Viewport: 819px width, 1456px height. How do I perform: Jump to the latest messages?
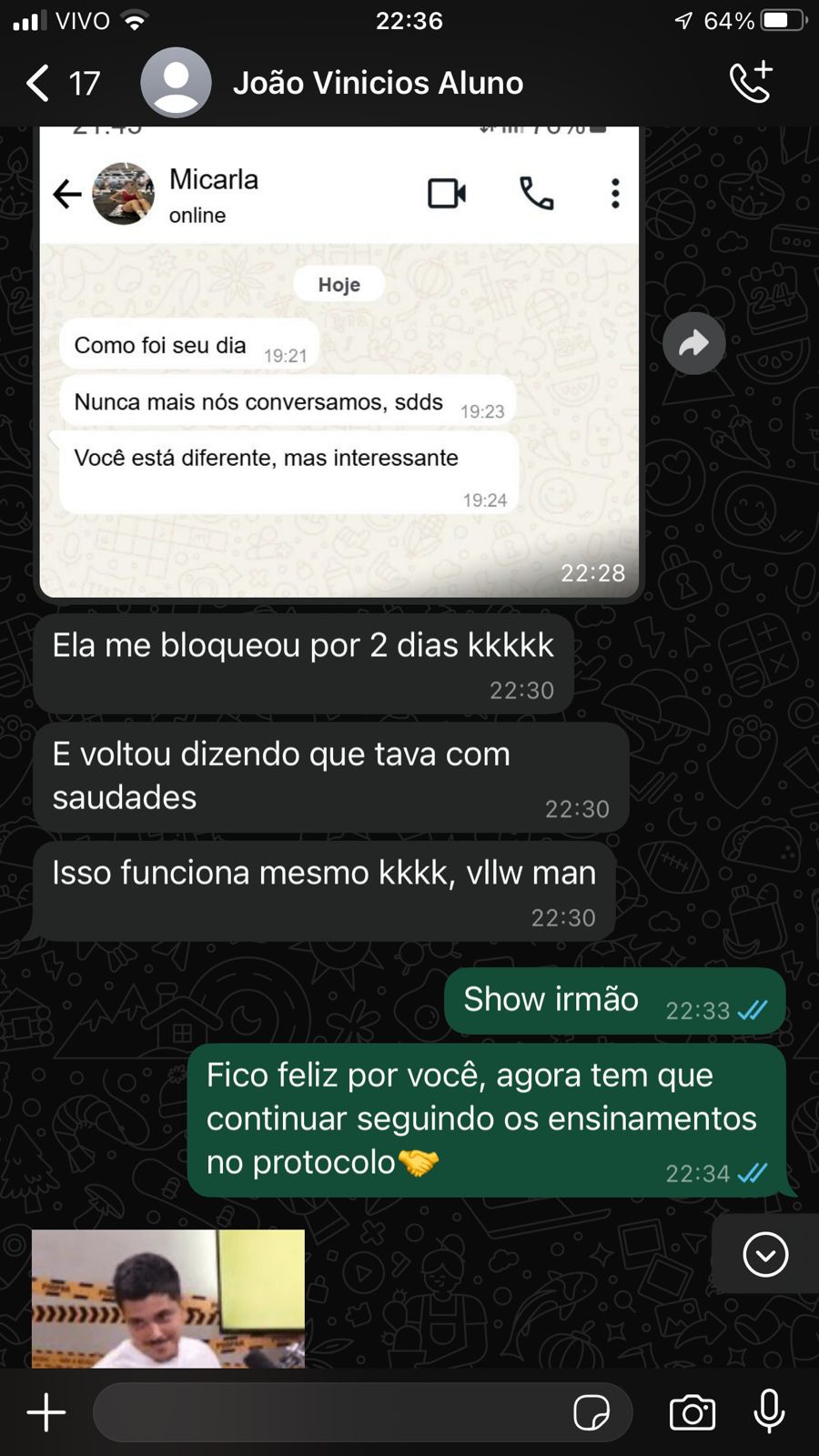(765, 1255)
